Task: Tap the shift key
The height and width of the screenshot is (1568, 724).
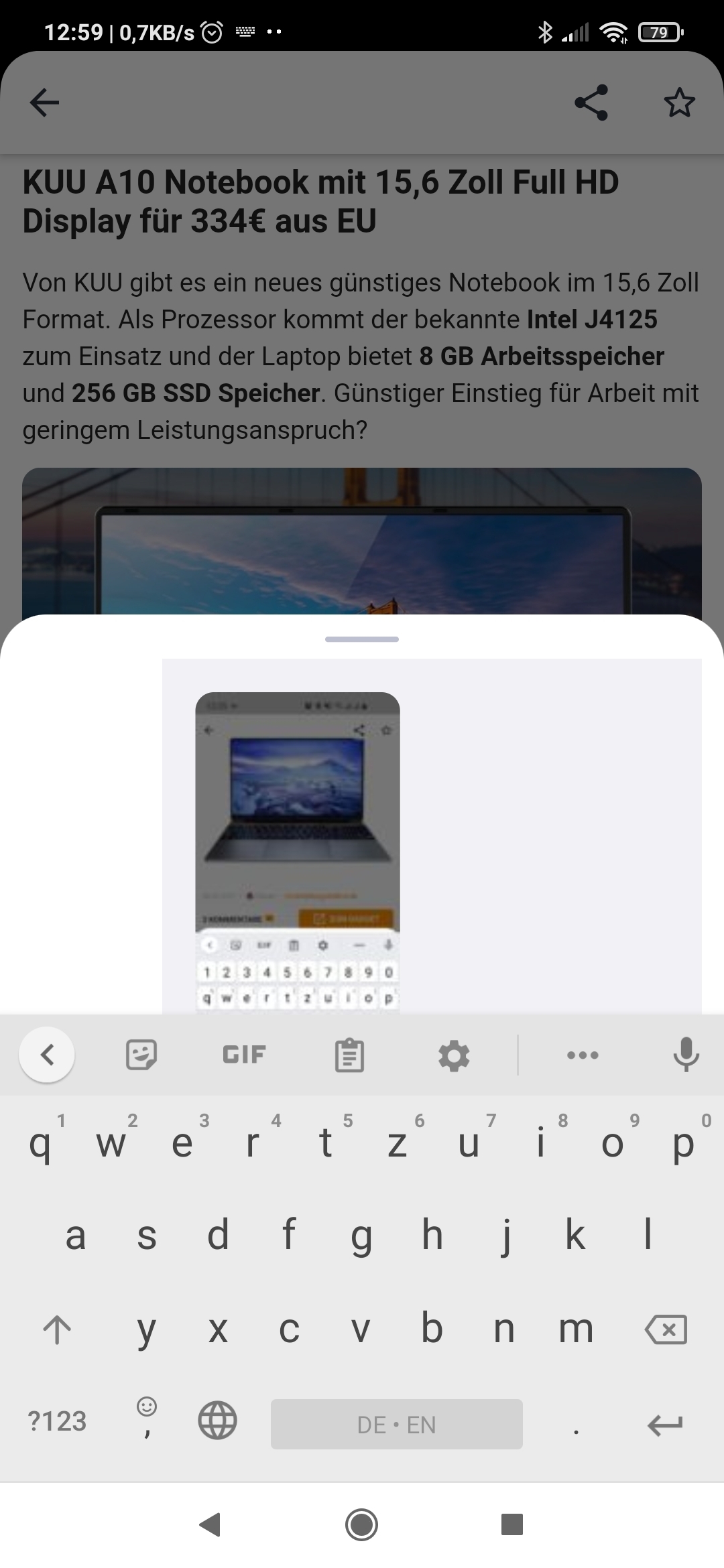Action: pyautogui.click(x=57, y=1329)
